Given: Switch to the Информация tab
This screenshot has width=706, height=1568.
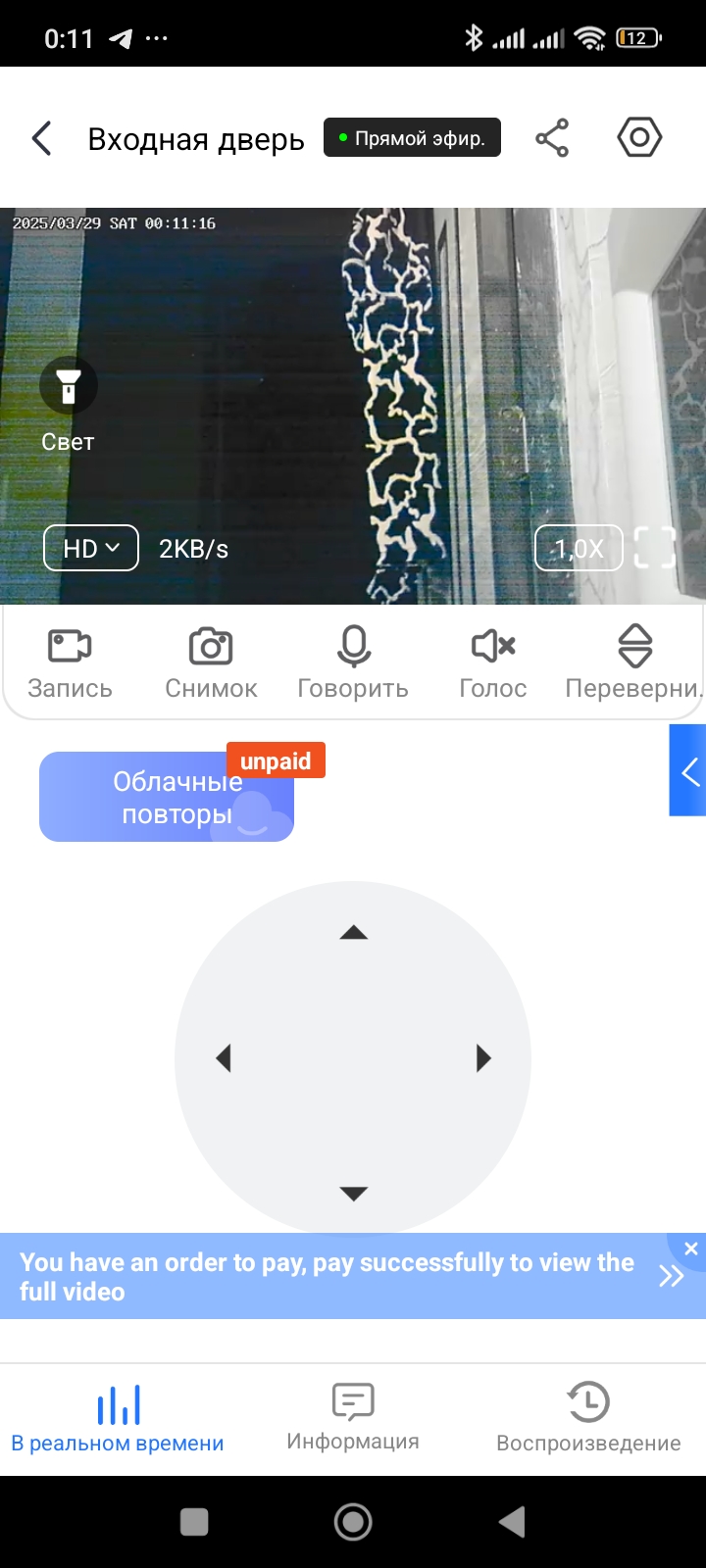Looking at the screenshot, I should pyautogui.click(x=353, y=1417).
